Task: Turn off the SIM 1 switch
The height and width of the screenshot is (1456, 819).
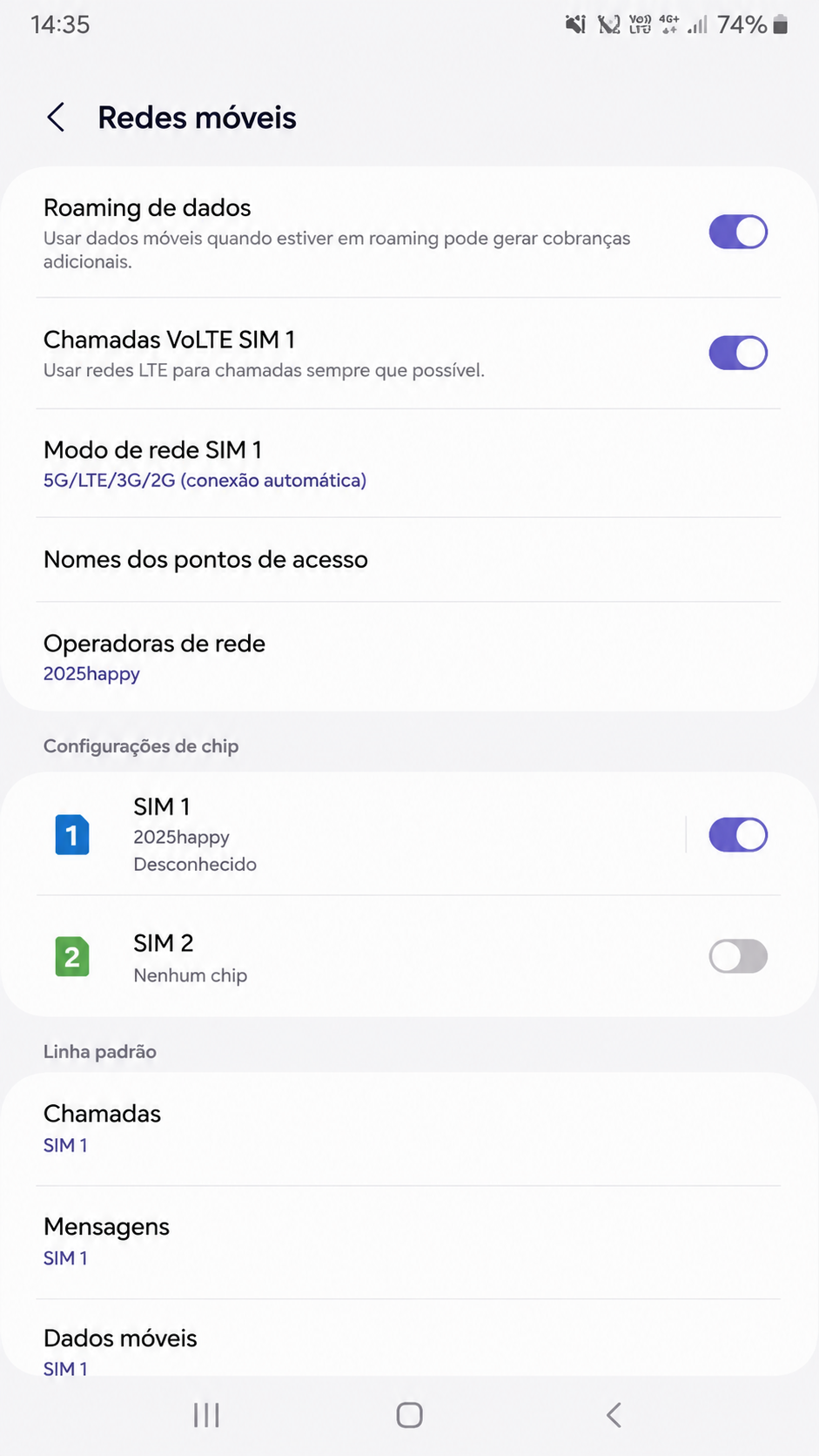Action: click(x=737, y=834)
